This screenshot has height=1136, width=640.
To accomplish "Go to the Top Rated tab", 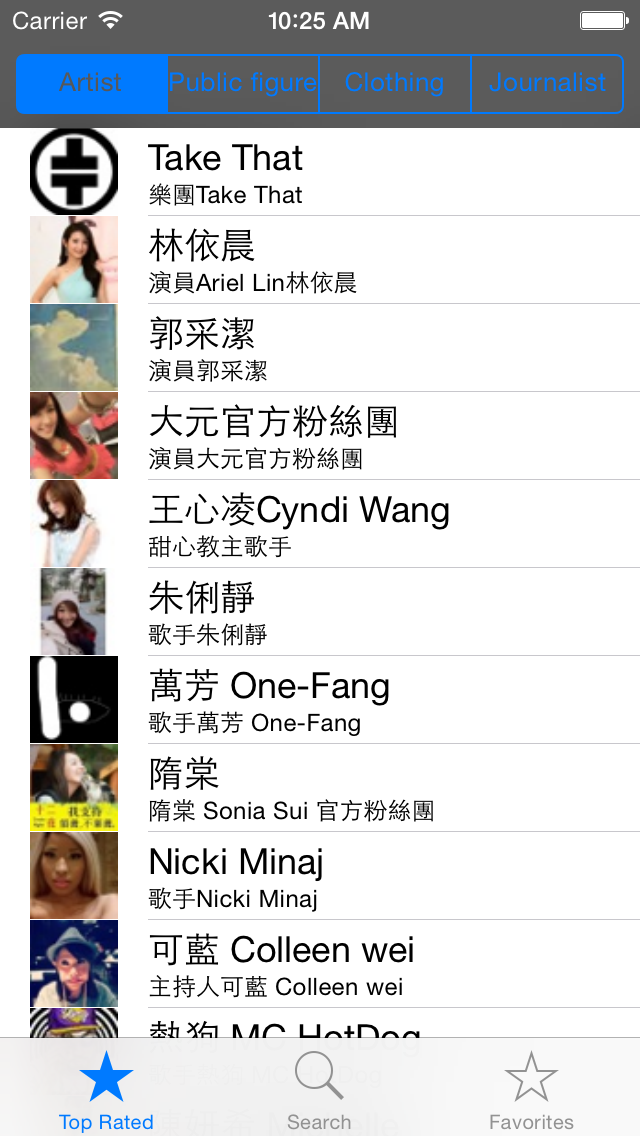I will click(x=107, y=1089).
